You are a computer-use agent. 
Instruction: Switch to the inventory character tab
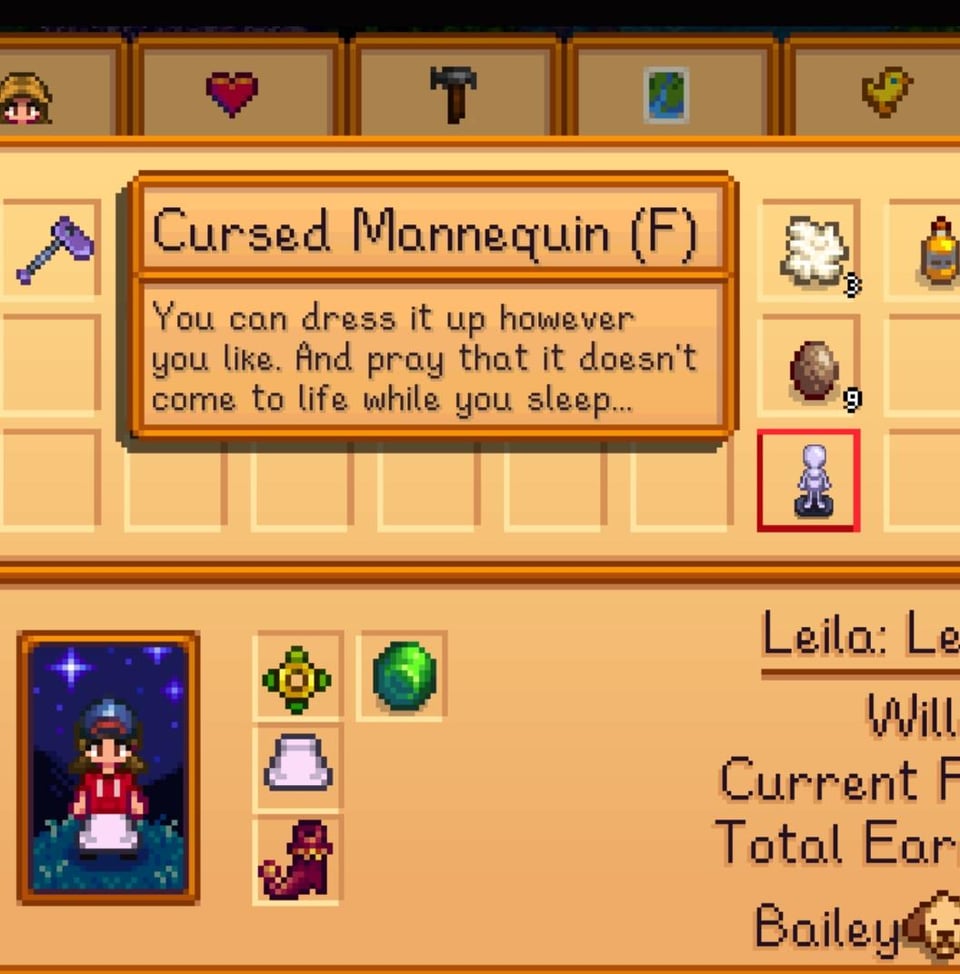(25, 95)
